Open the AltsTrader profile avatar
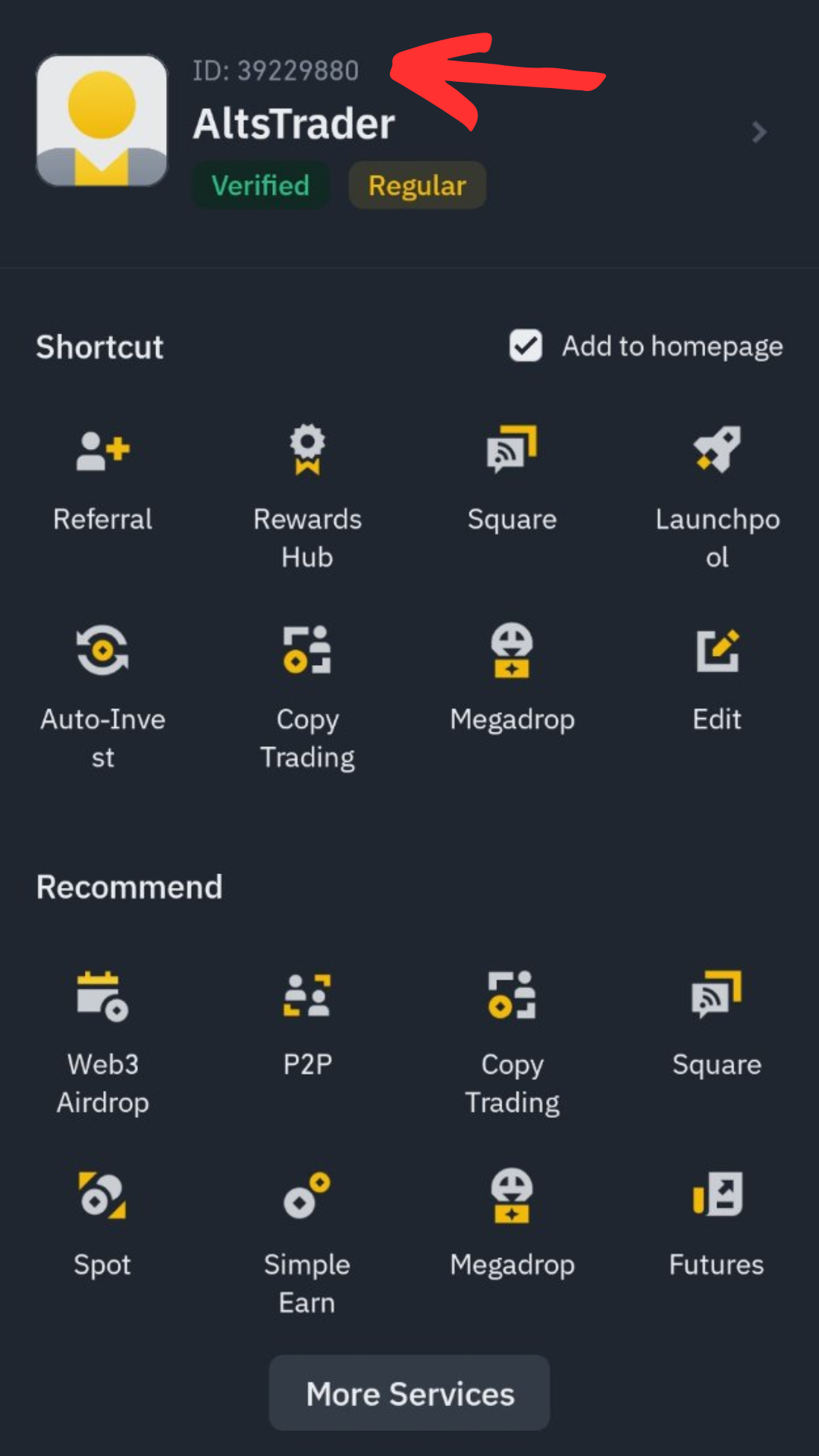Screen dimensions: 819x1456 tap(102, 120)
